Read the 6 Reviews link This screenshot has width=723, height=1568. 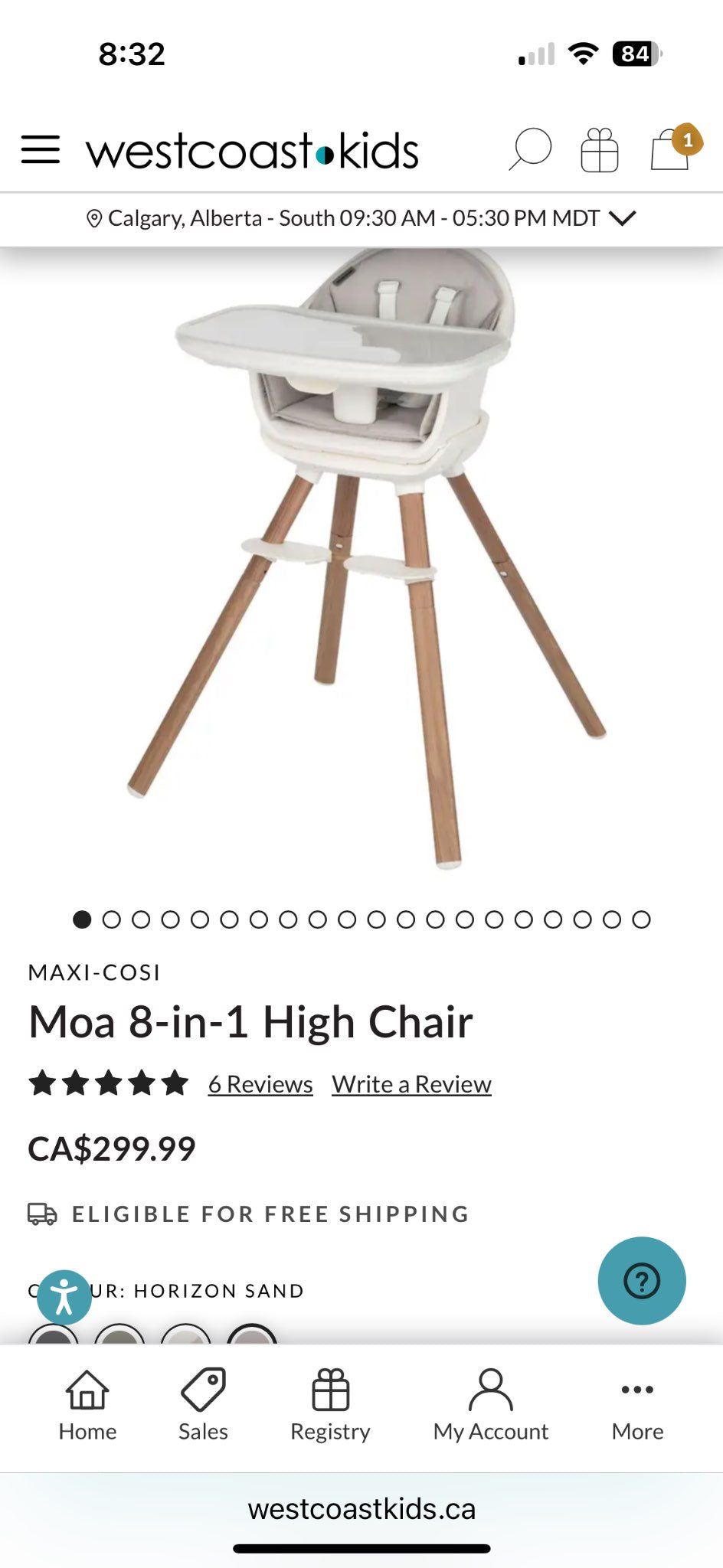pyautogui.click(x=260, y=1084)
